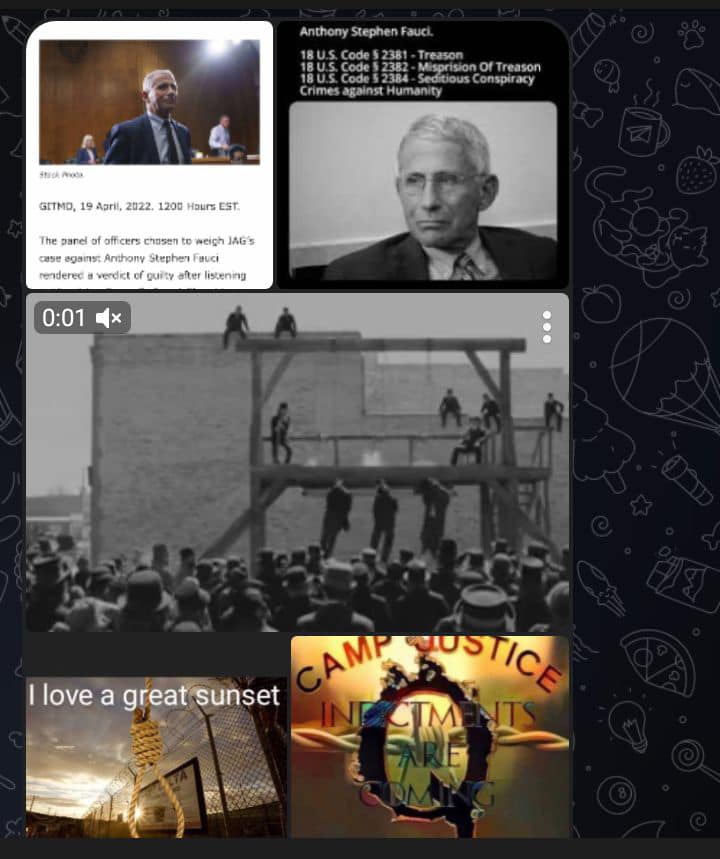Viewport: 720px width, 859px height.
Task: Play the muted gallows video
Action: (297, 462)
